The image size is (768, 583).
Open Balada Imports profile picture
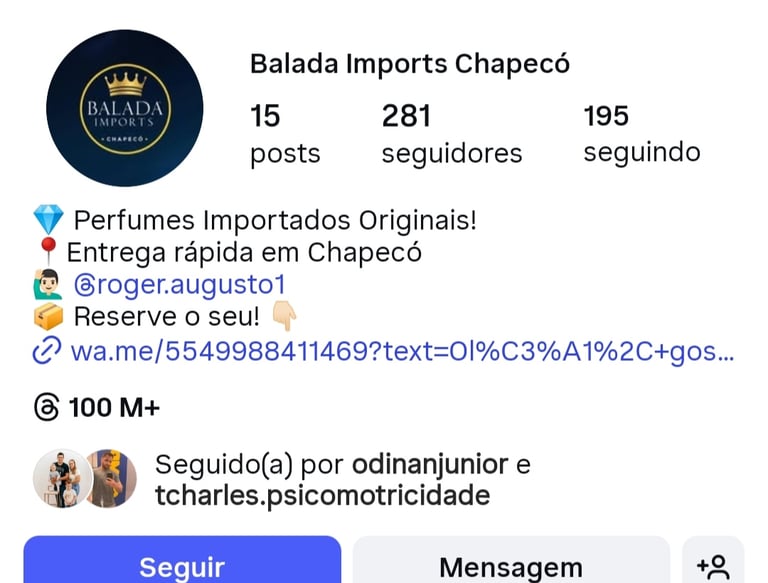tap(125, 108)
